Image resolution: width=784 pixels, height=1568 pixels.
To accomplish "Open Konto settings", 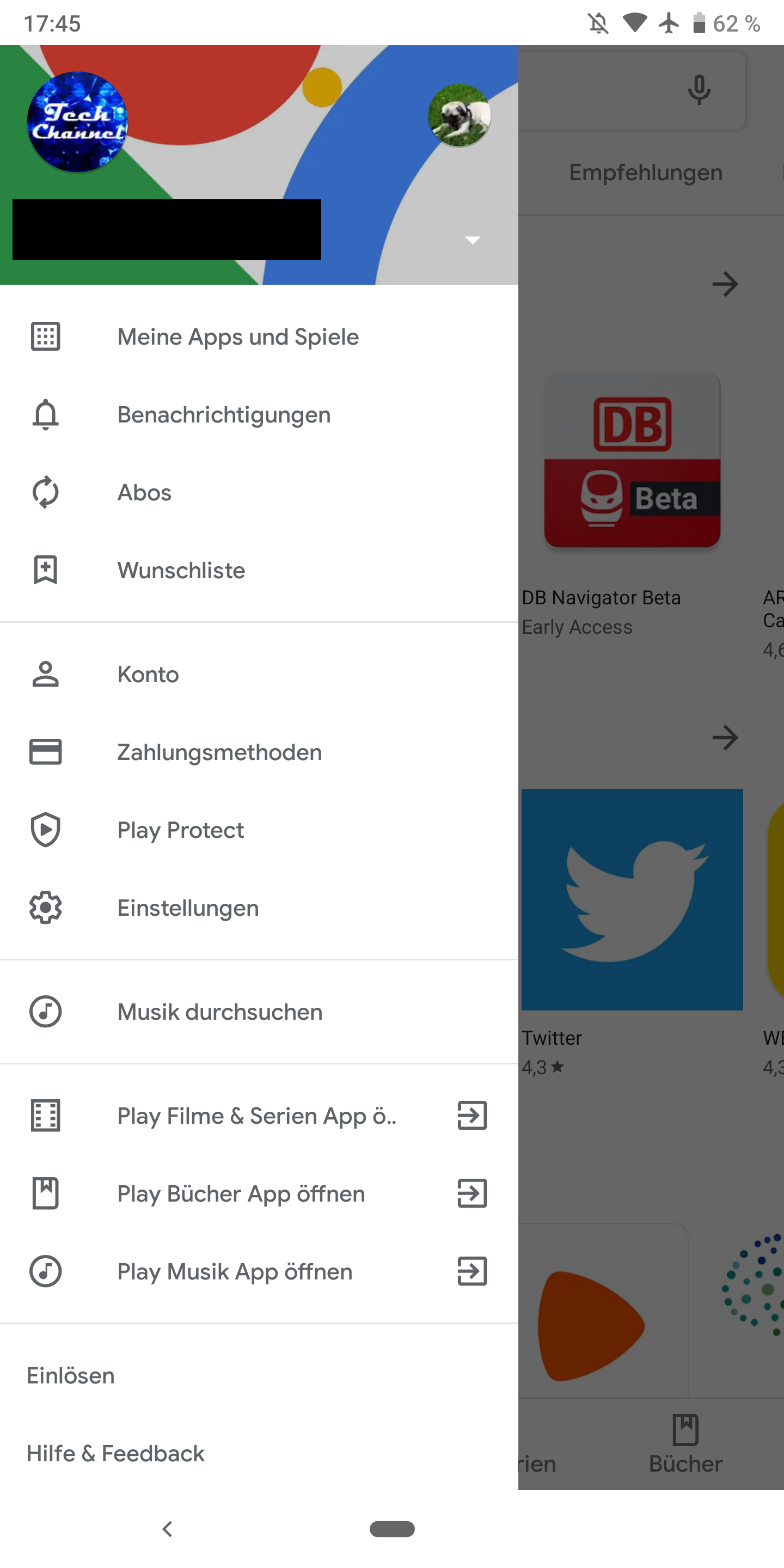I will tap(259, 675).
